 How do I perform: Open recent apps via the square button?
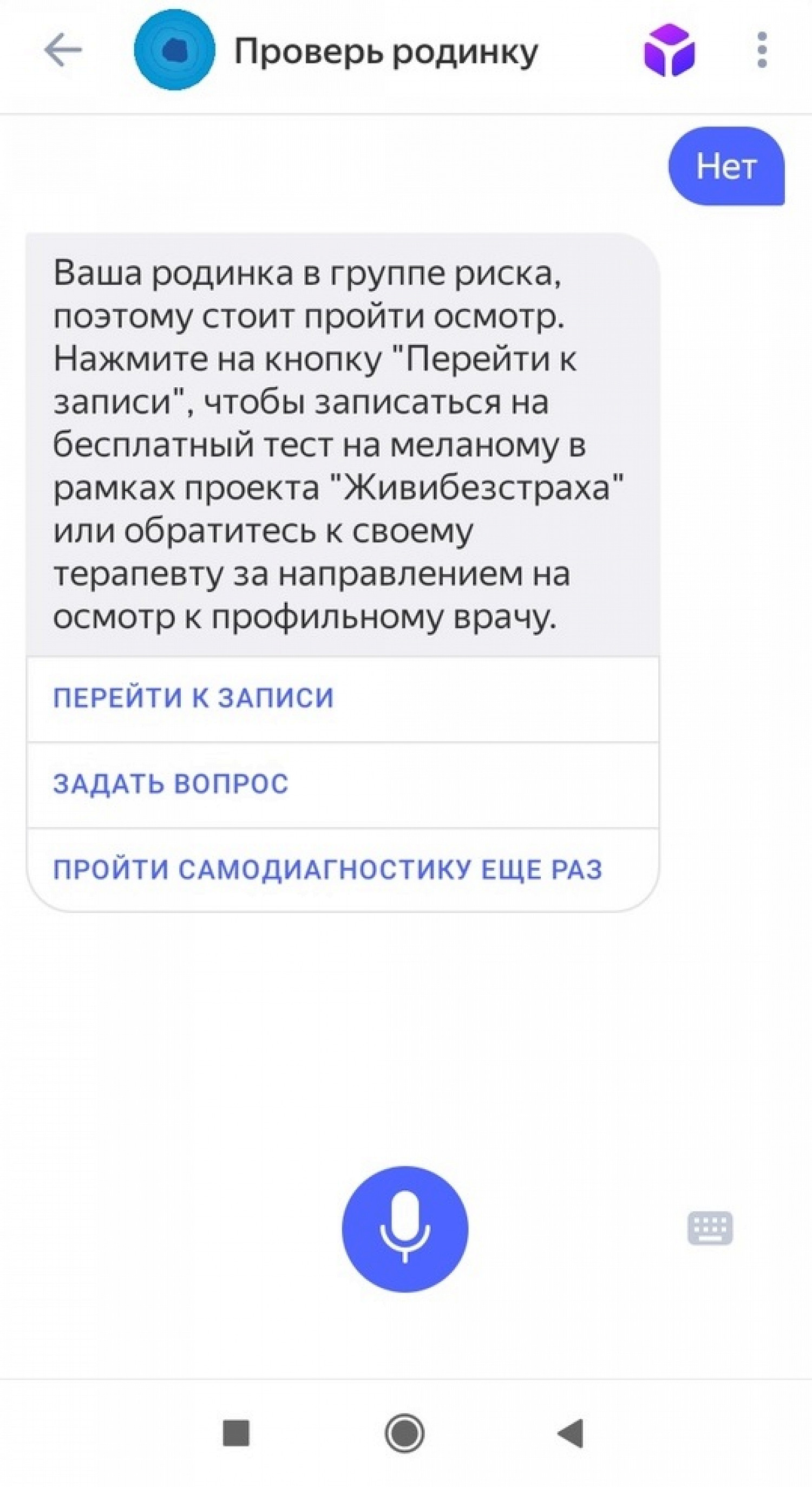[237, 1433]
